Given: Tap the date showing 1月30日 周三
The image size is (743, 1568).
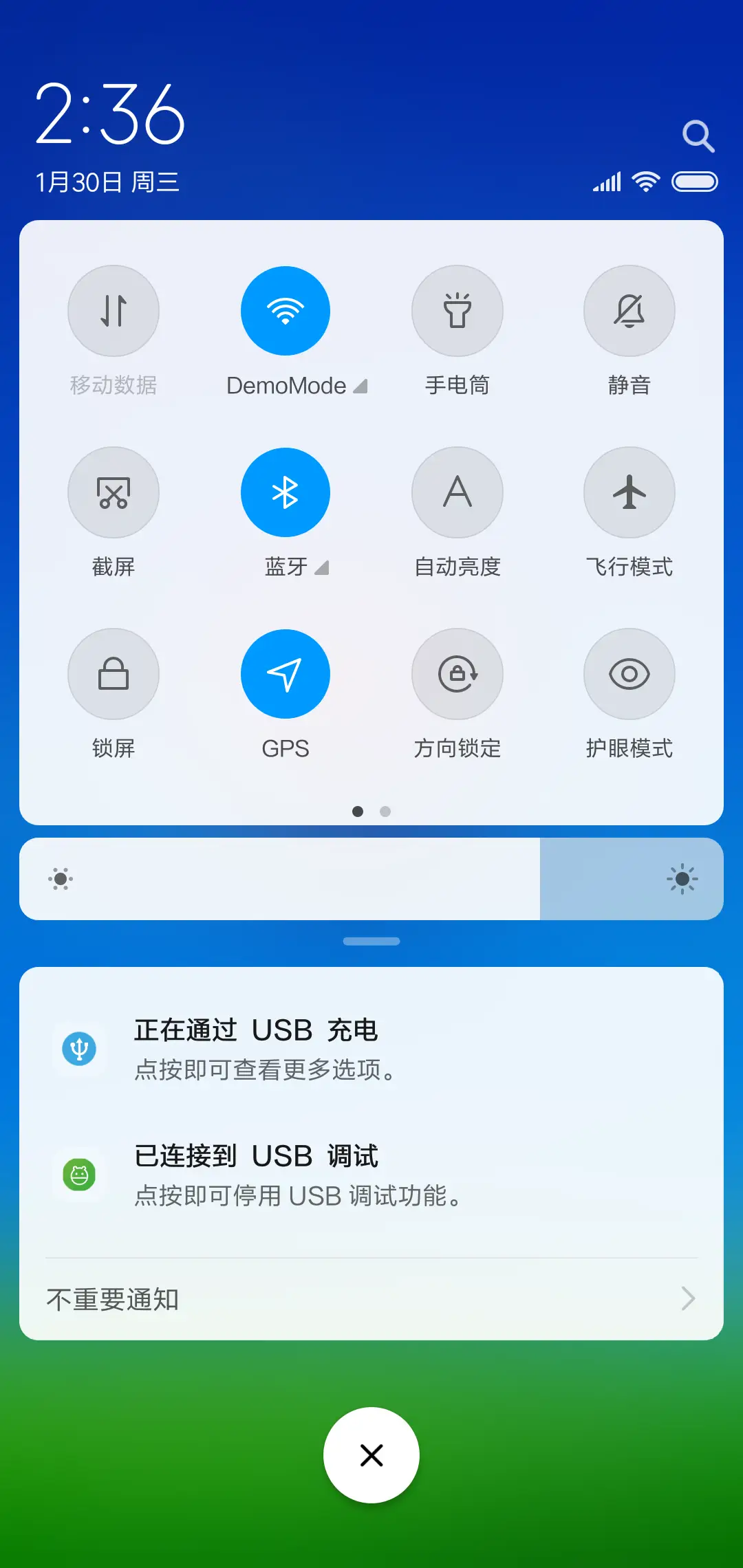Looking at the screenshot, I should [x=107, y=182].
